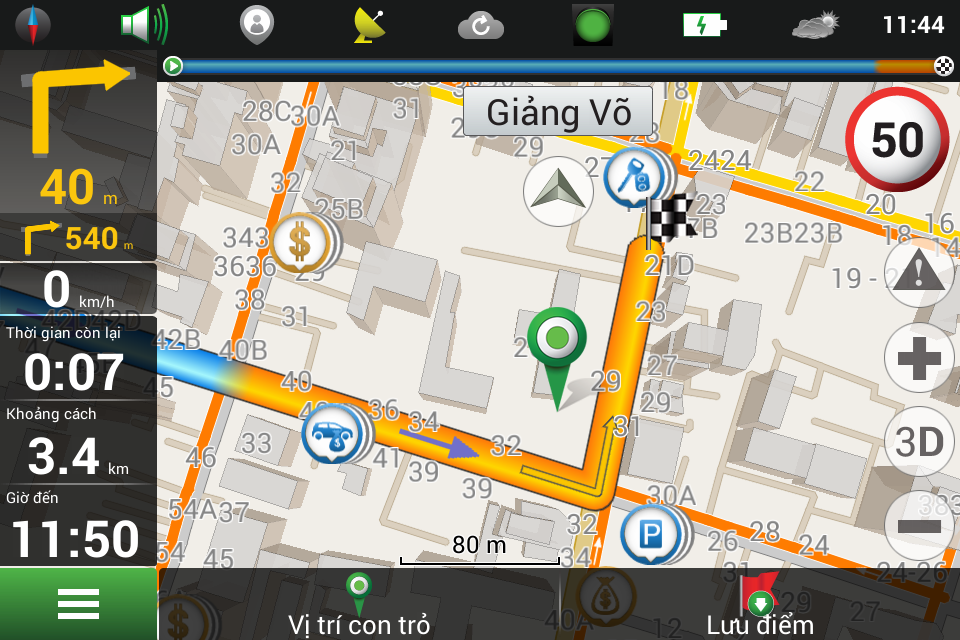Screen dimensions: 960x640
Task: Toggle the sound speaker icon
Action: [143, 24]
